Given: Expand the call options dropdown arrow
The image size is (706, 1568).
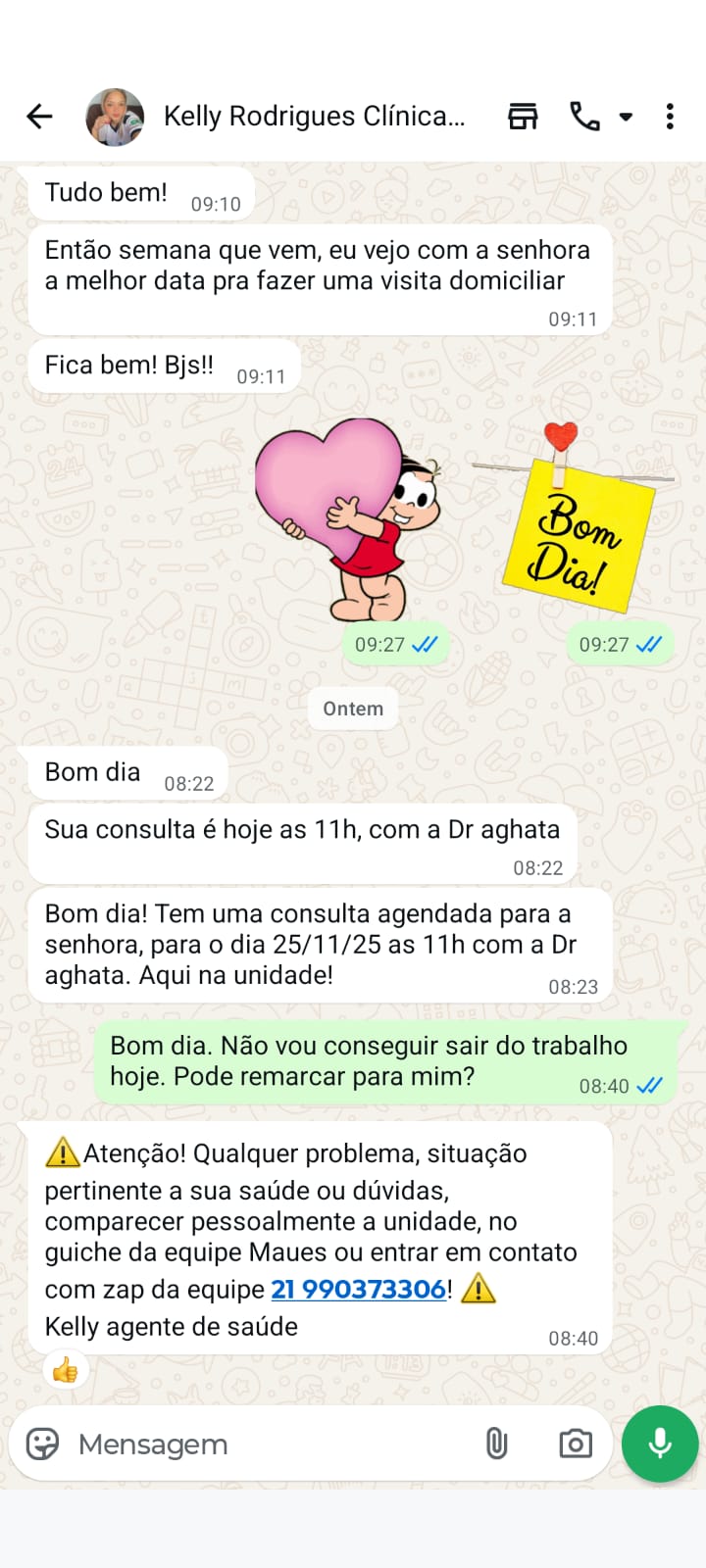Looking at the screenshot, I should (x=626, y=117).
